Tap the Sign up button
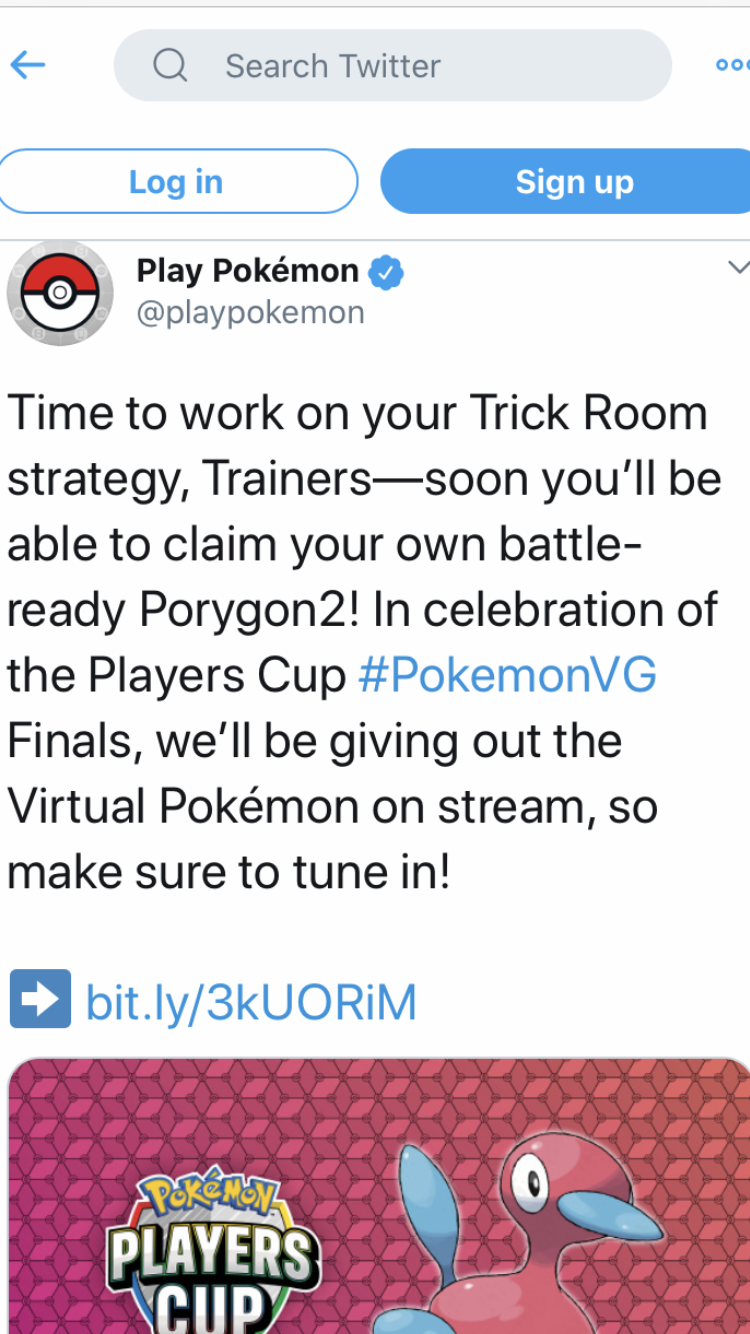The width and height of the screenshot is (750, 1334). 568,182
